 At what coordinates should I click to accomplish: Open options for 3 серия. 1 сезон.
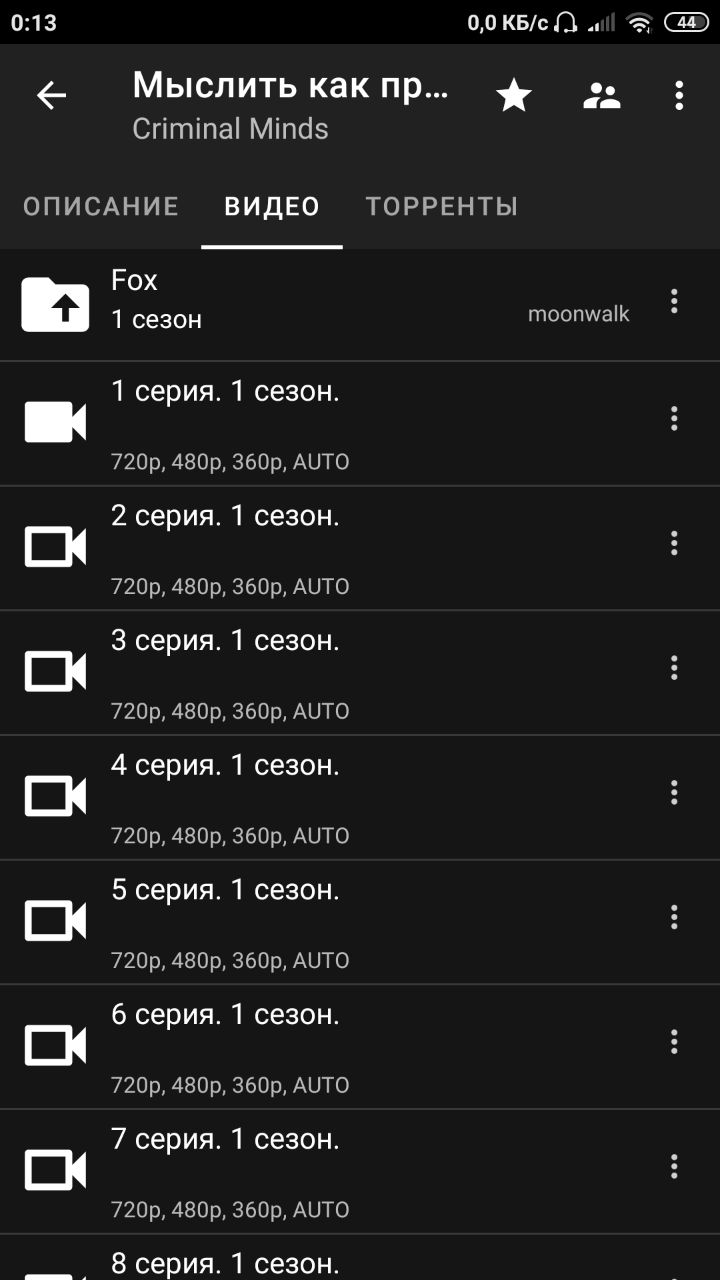674,667
